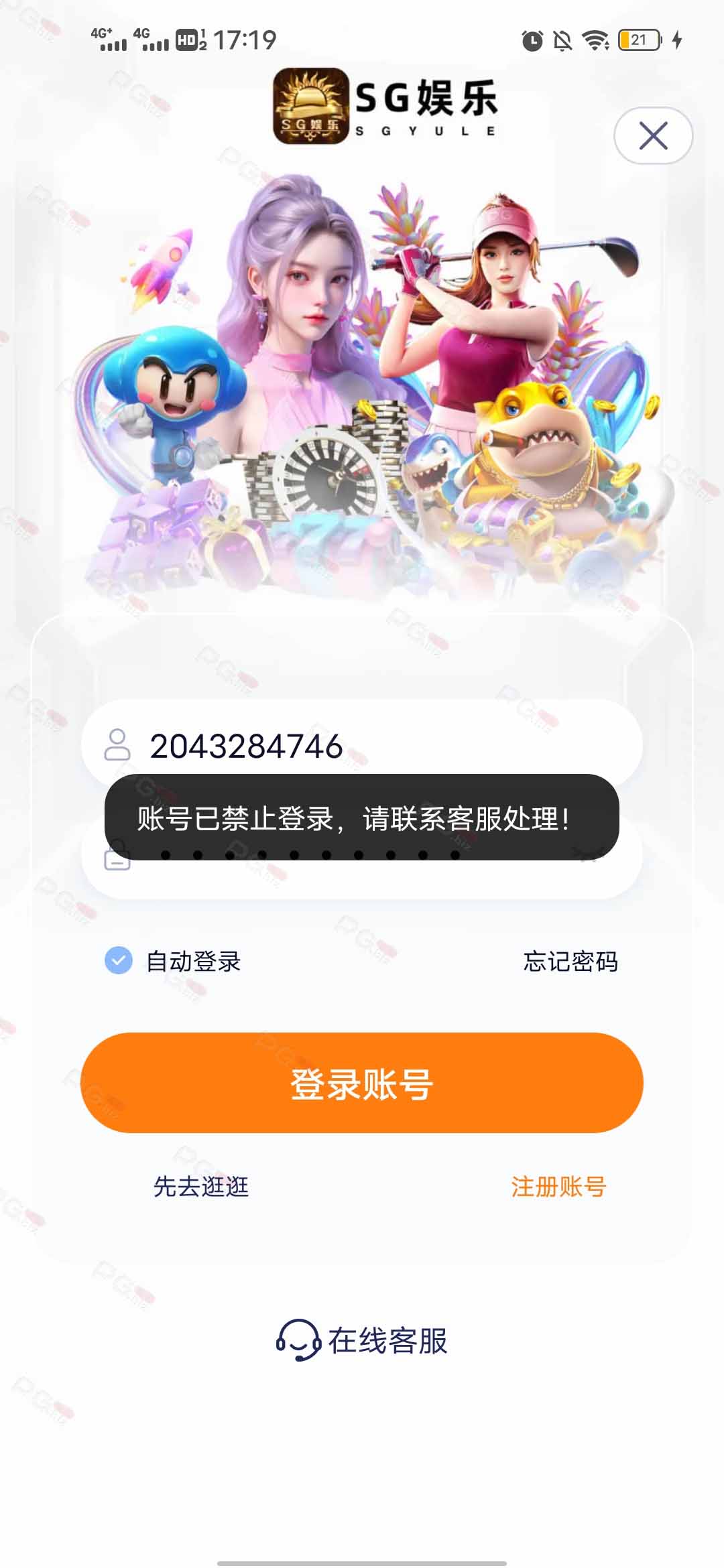Open 注册账号 to register
Image resolution: width=724 pixels, height=1568 pixels.
pyautogui.click(x=558, y=1186)
